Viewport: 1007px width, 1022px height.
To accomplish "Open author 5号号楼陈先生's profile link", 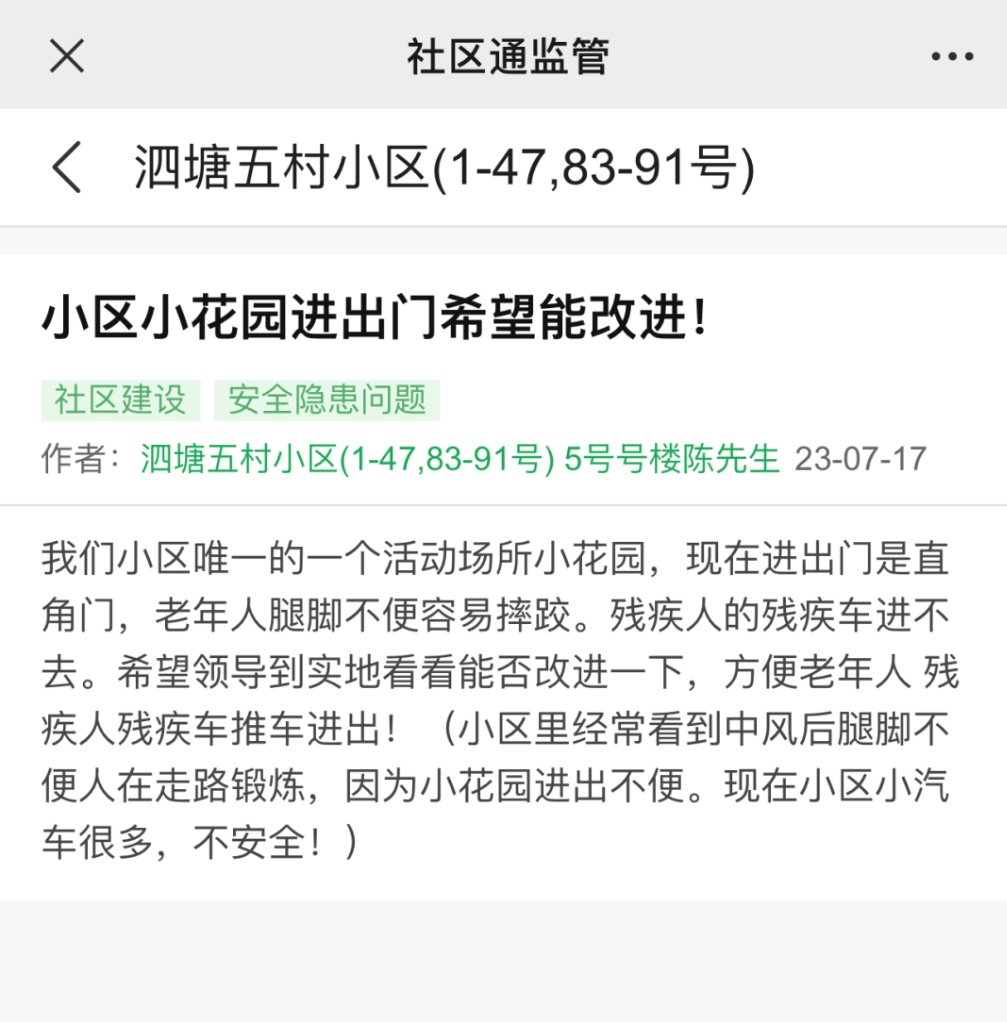I will click(x=671, y=459).
